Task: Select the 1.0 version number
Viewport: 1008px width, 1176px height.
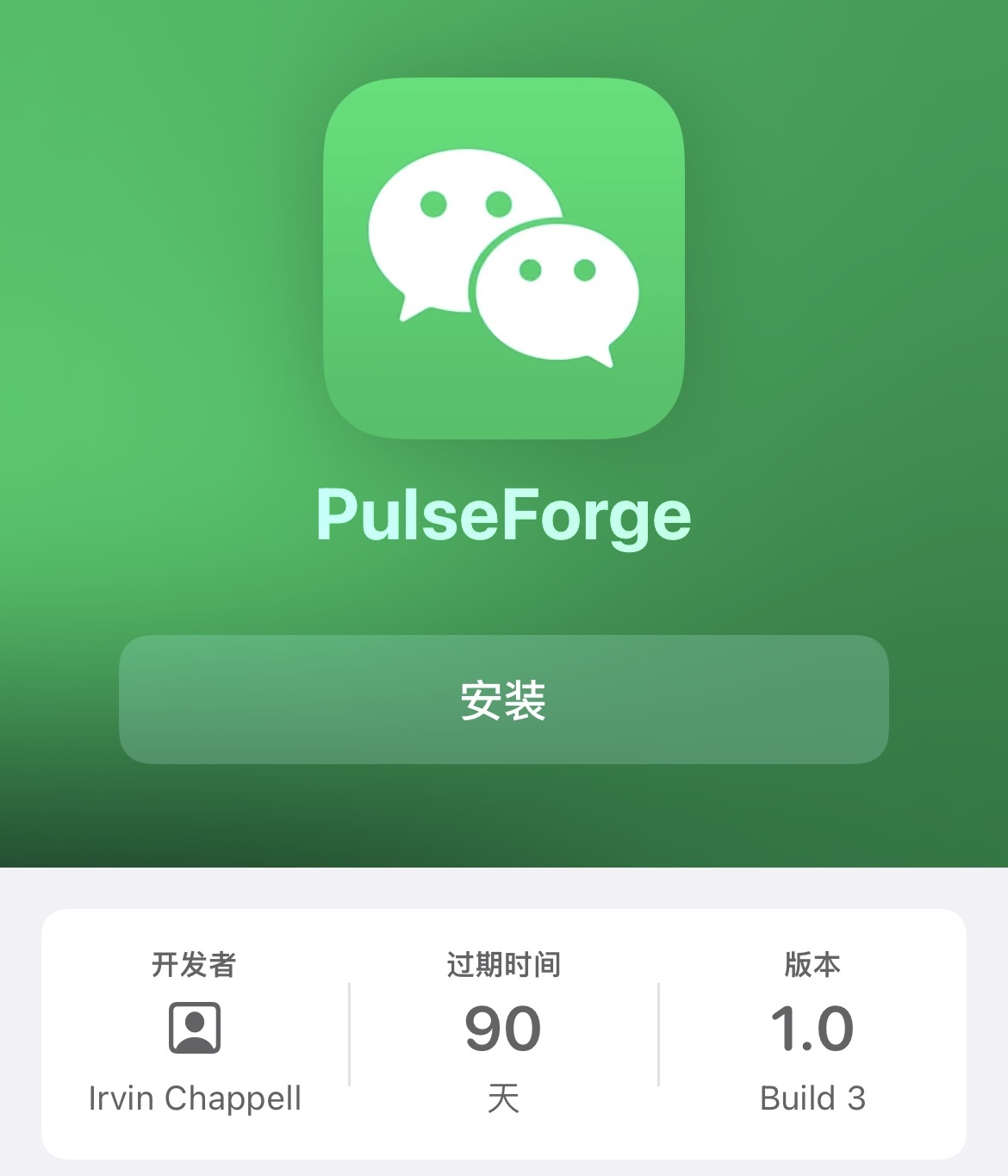Action: point(813,1028)
